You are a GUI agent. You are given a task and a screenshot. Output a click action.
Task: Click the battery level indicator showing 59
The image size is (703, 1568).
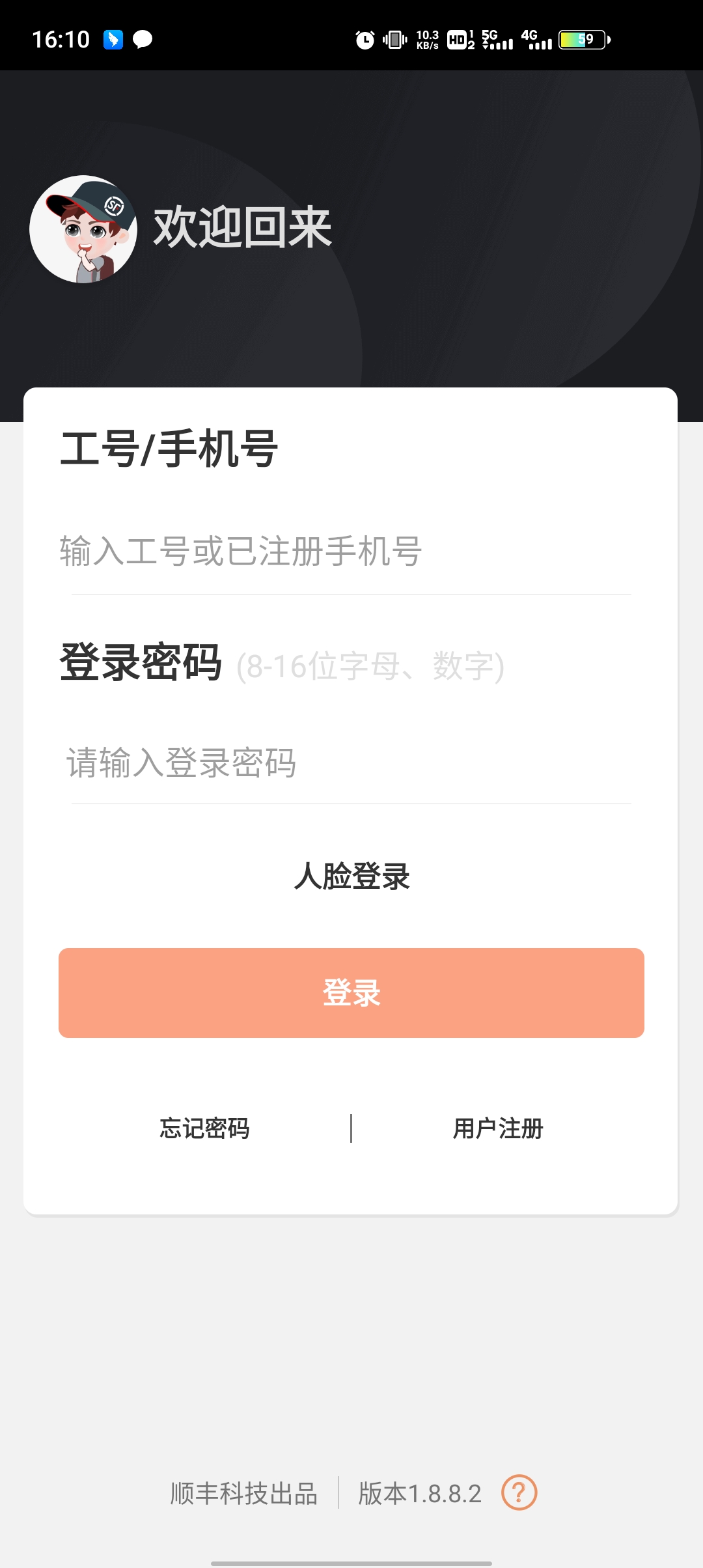click(x=581, y=40)
